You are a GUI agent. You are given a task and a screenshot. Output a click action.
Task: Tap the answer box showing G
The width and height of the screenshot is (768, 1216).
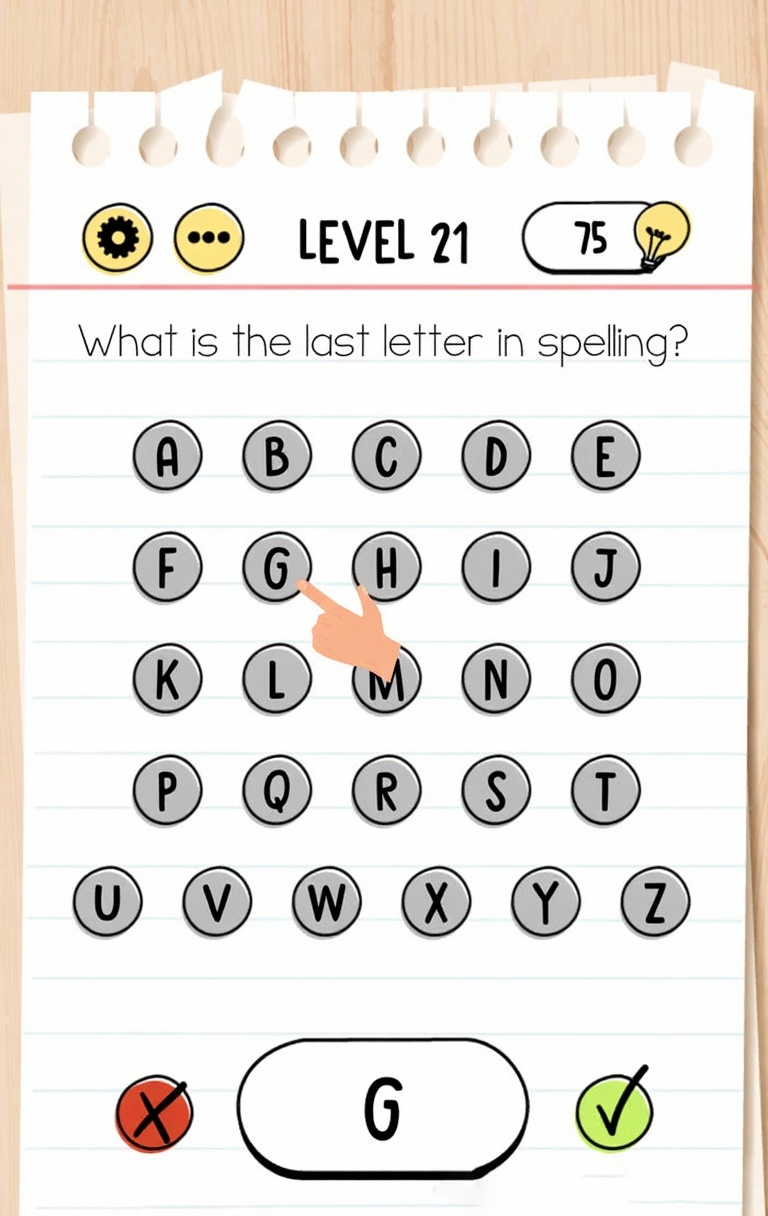click(x=383, y=1108)
